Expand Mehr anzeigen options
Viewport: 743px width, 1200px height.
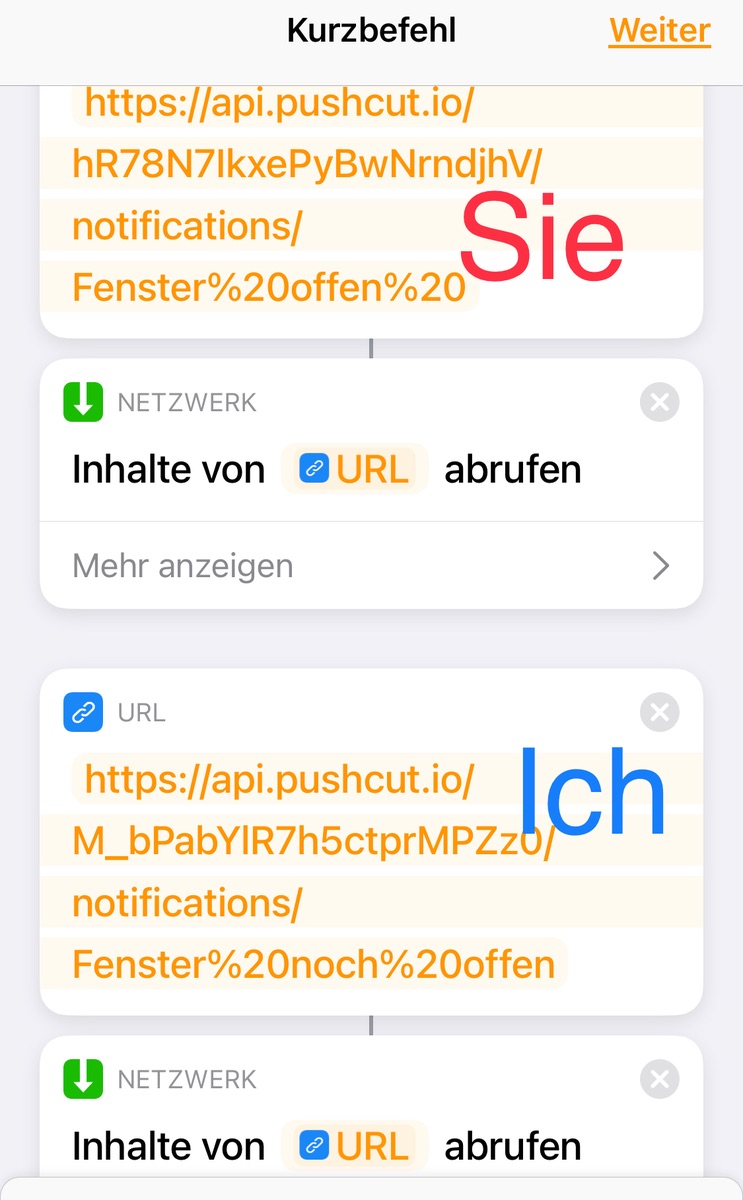point(370,566)
